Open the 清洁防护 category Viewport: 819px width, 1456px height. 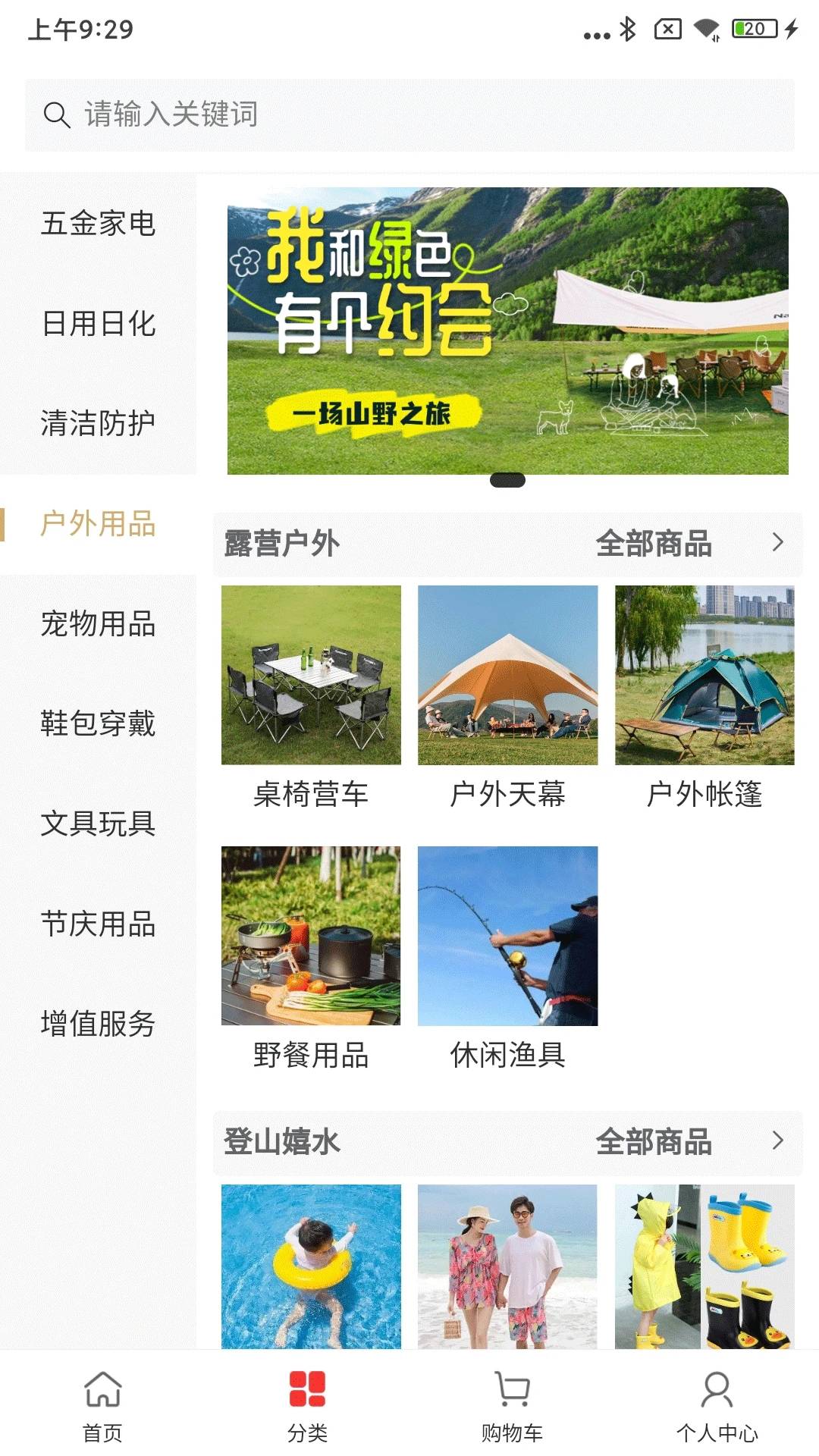99,423
